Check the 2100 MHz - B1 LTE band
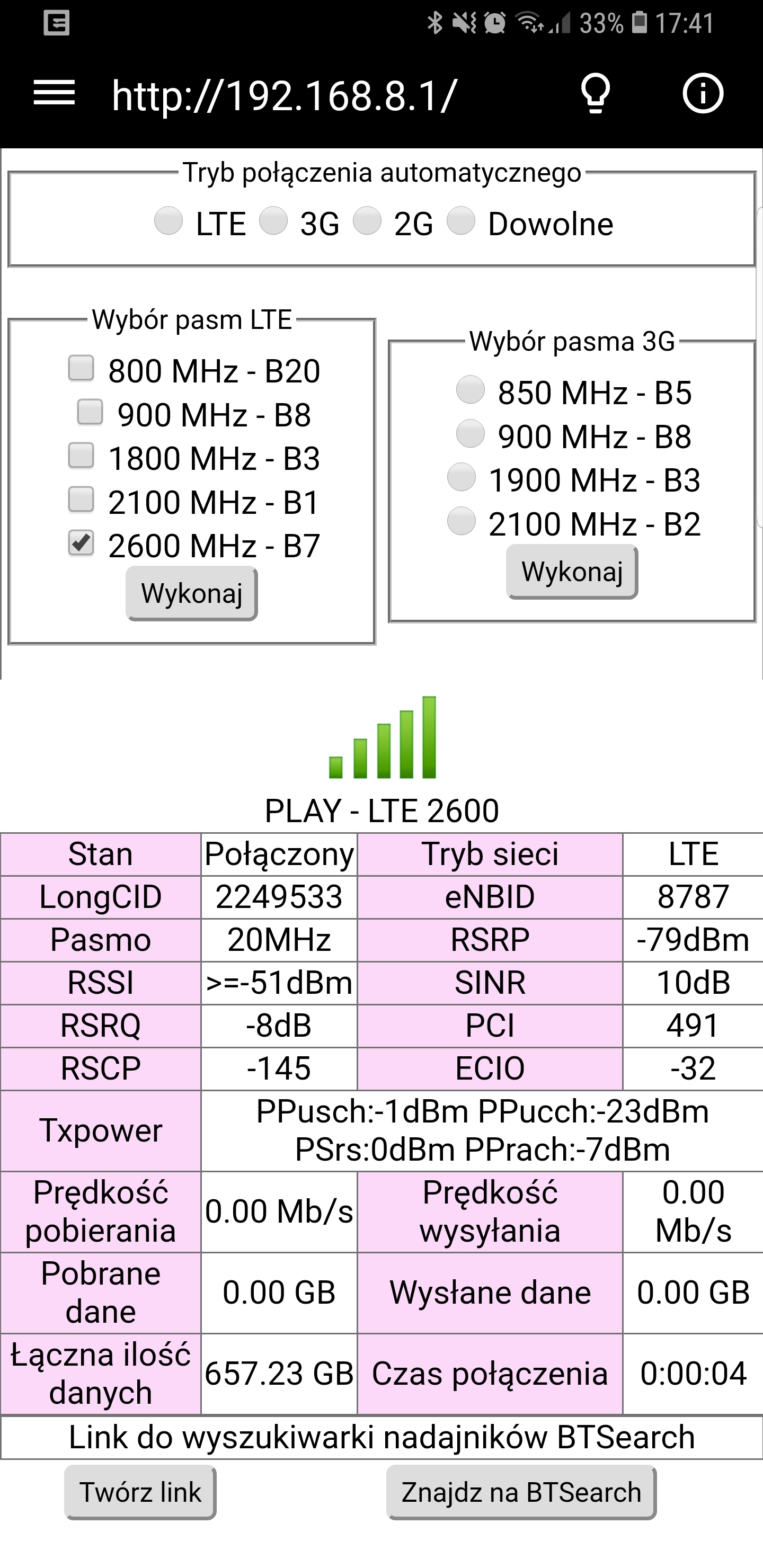Viewport: 763px width, 1568px height. coord(81,500)
